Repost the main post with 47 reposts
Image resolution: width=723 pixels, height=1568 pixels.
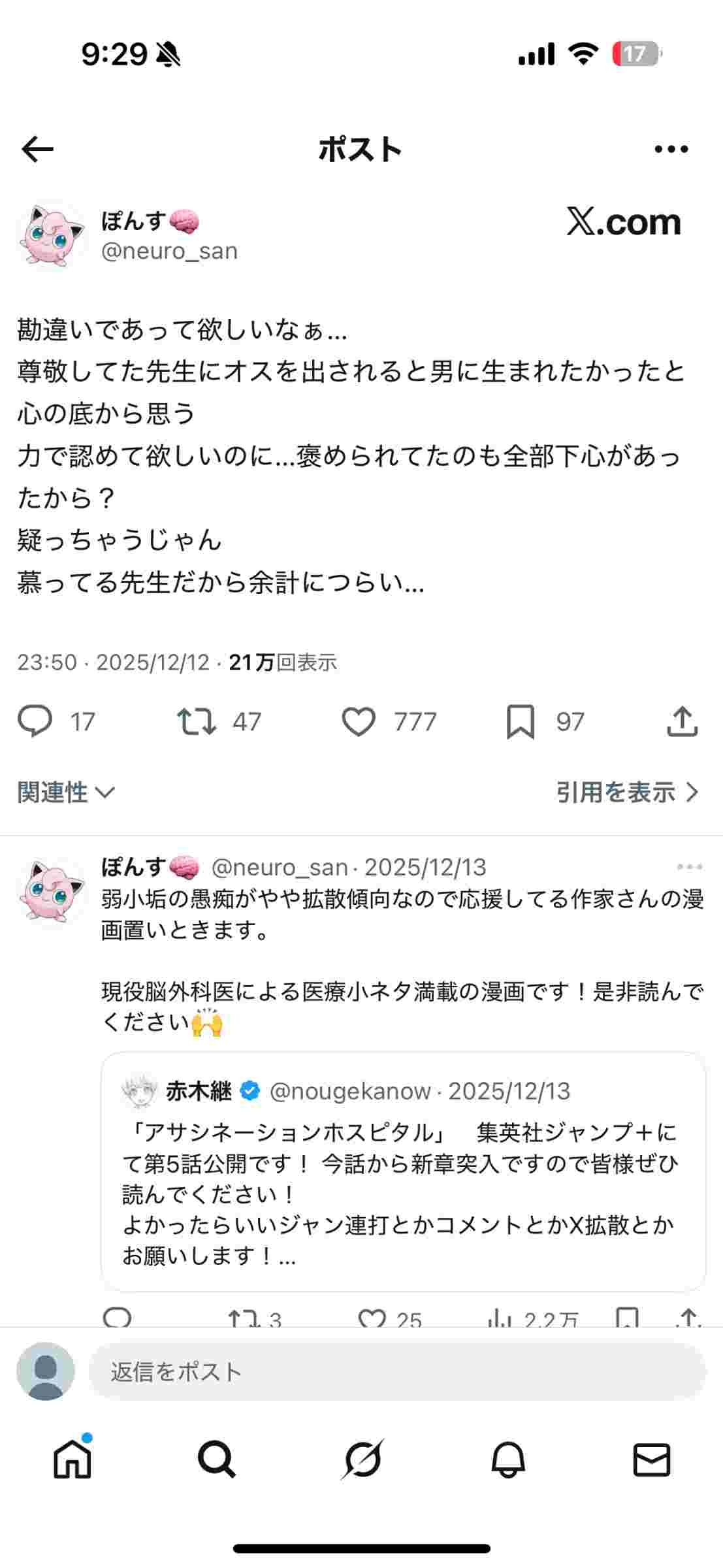197,721
